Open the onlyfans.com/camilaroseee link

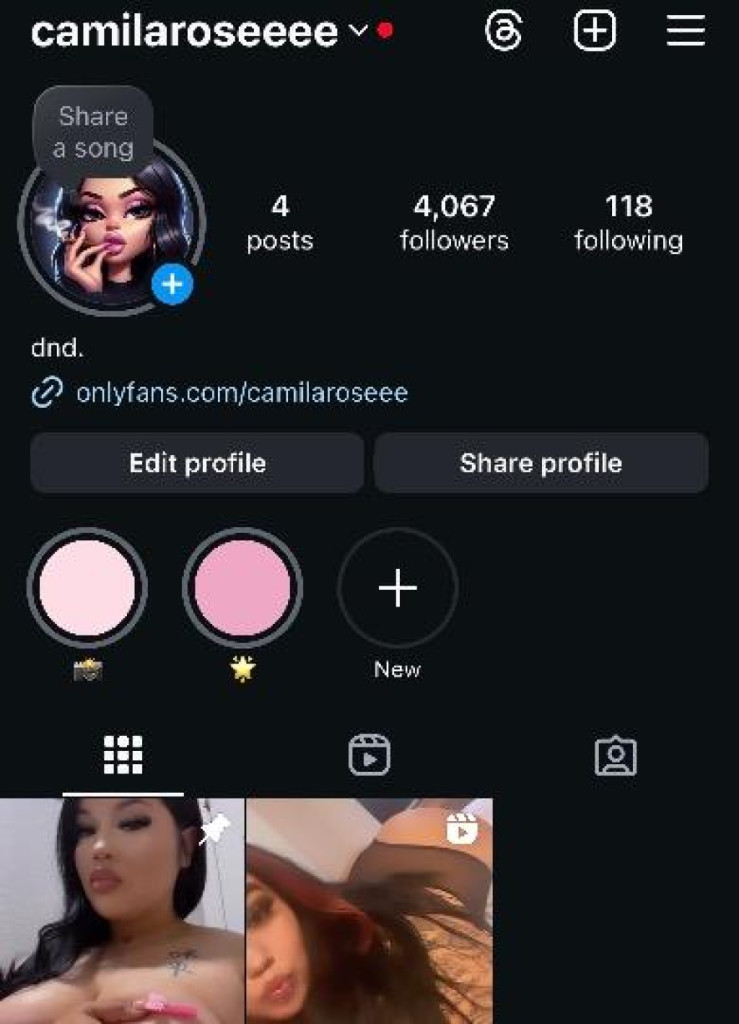241,393
